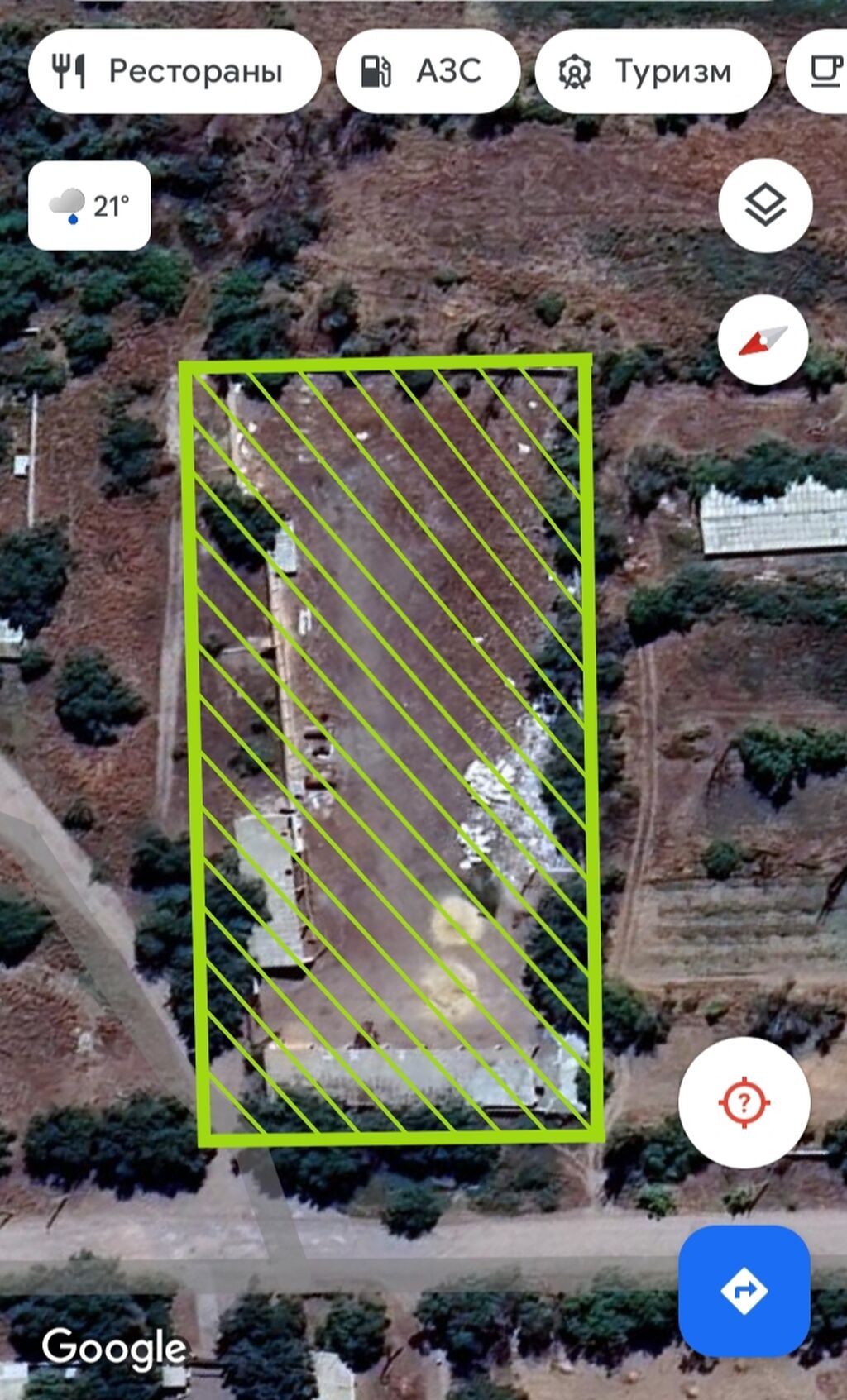The image size is (847, 1400).
Task: Open the map layers selector
Action: tap(765, 205)
